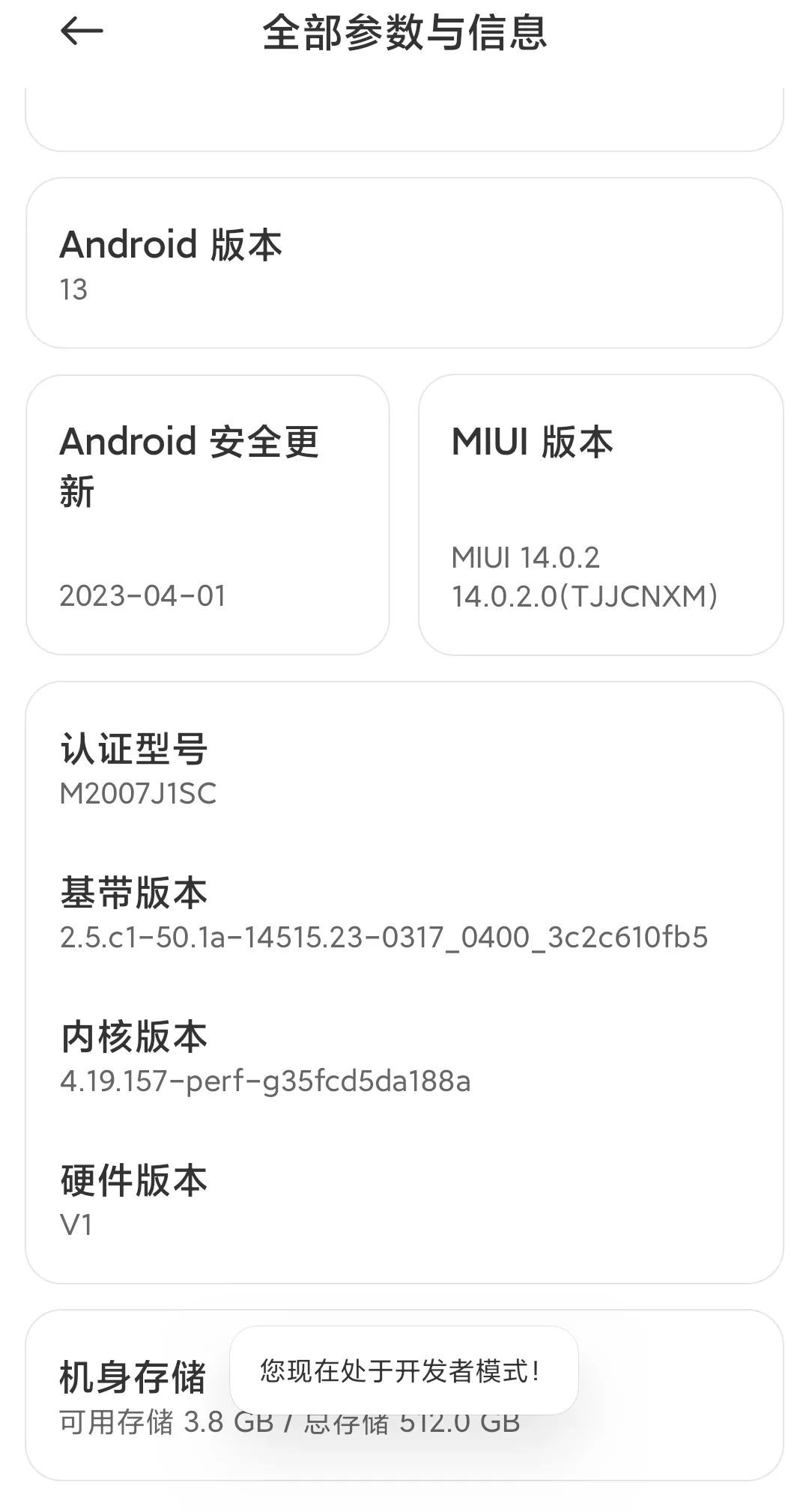Tap the 认证型号 row
This screenshot has width=809, height=1512.
[404, 770]
